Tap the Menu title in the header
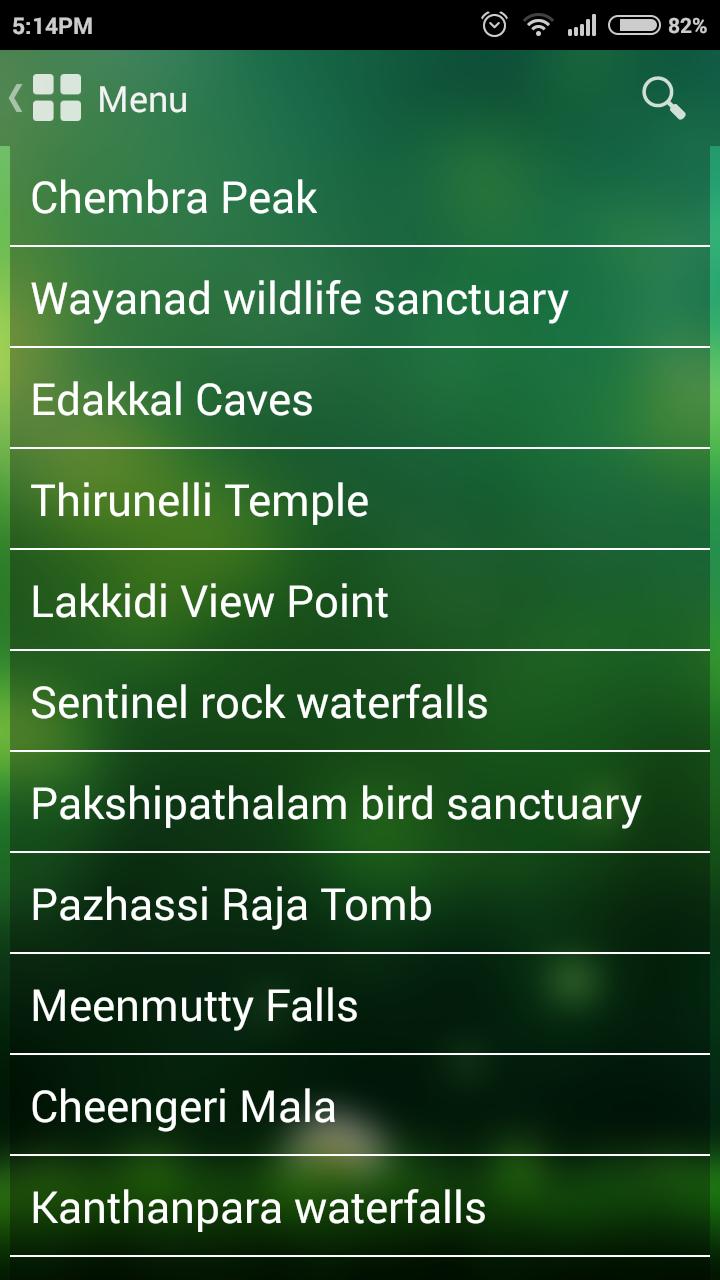Screen dimensions: 720x1280 click(140, 98)
